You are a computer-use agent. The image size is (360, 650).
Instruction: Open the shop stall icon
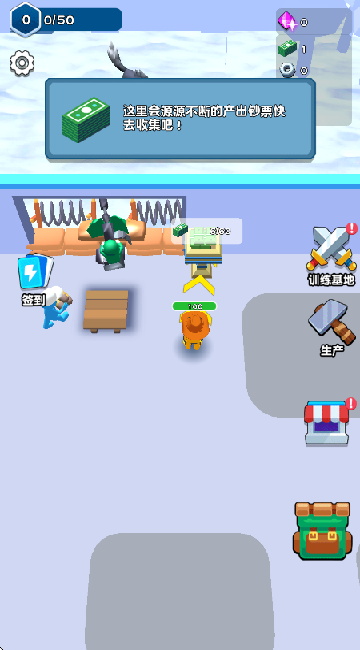click(x=327, y=423)
